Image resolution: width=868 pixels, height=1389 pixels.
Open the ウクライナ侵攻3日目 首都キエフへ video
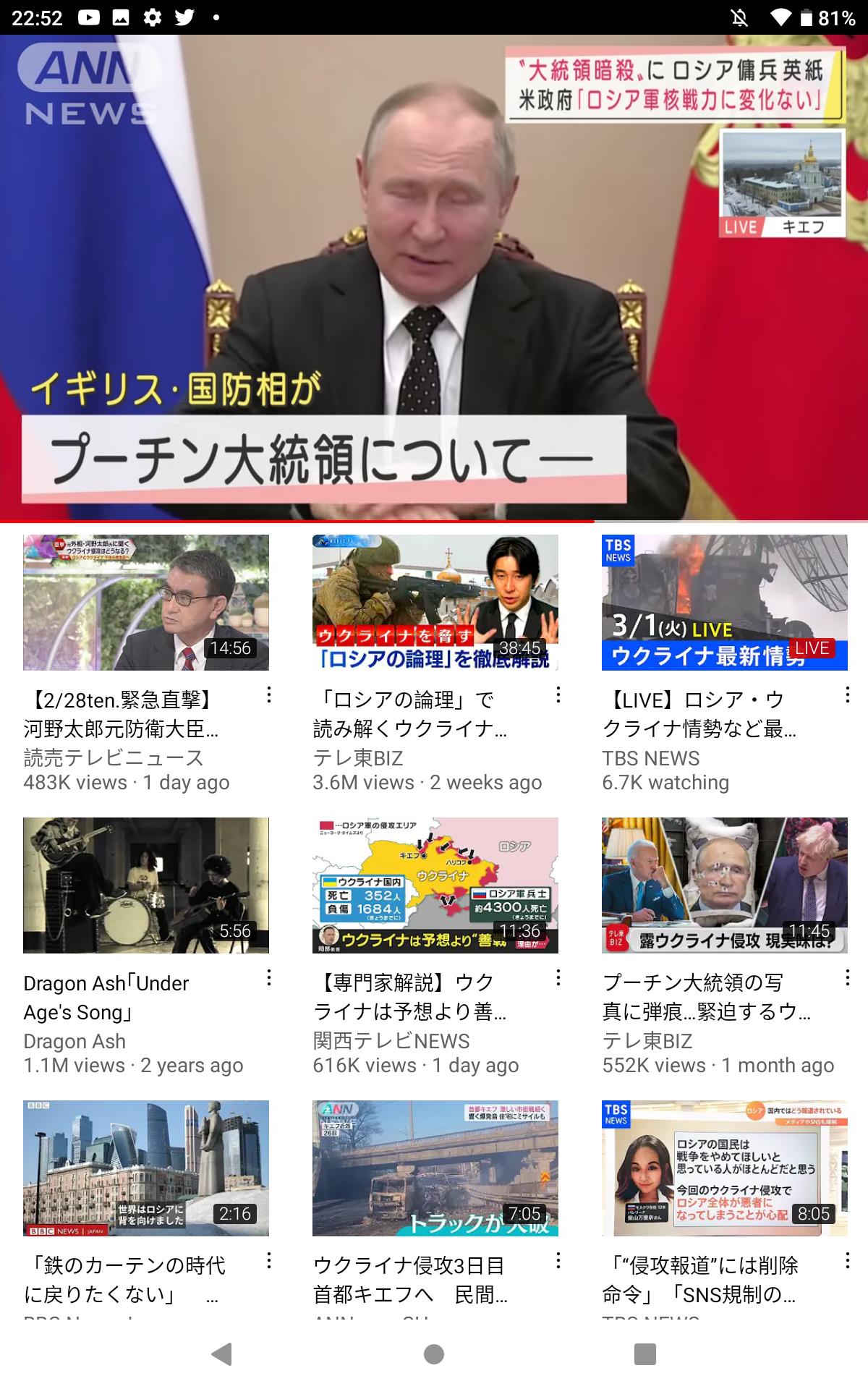[x=435, y=1168]
